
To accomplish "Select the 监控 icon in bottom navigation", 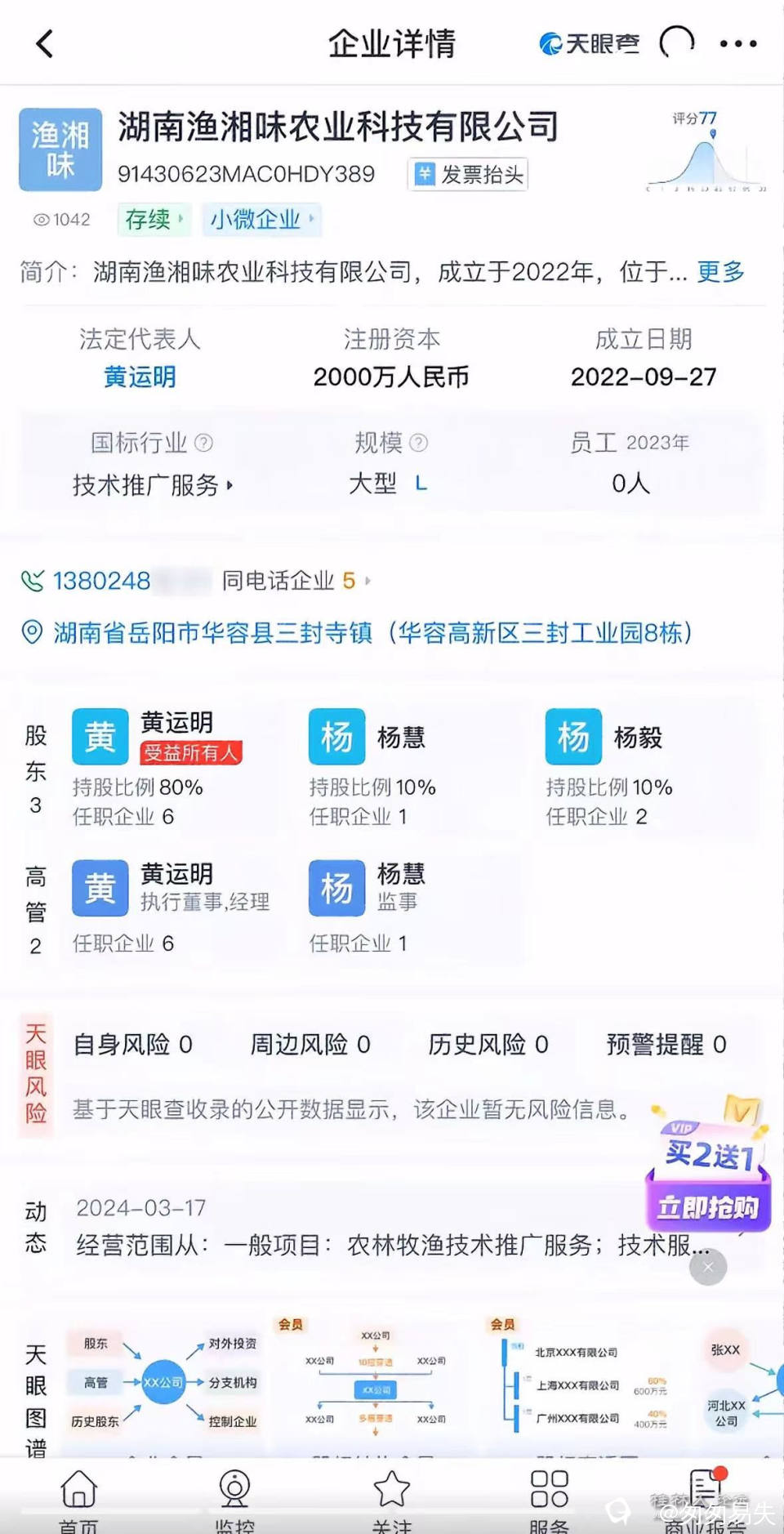I will 234,1488.
